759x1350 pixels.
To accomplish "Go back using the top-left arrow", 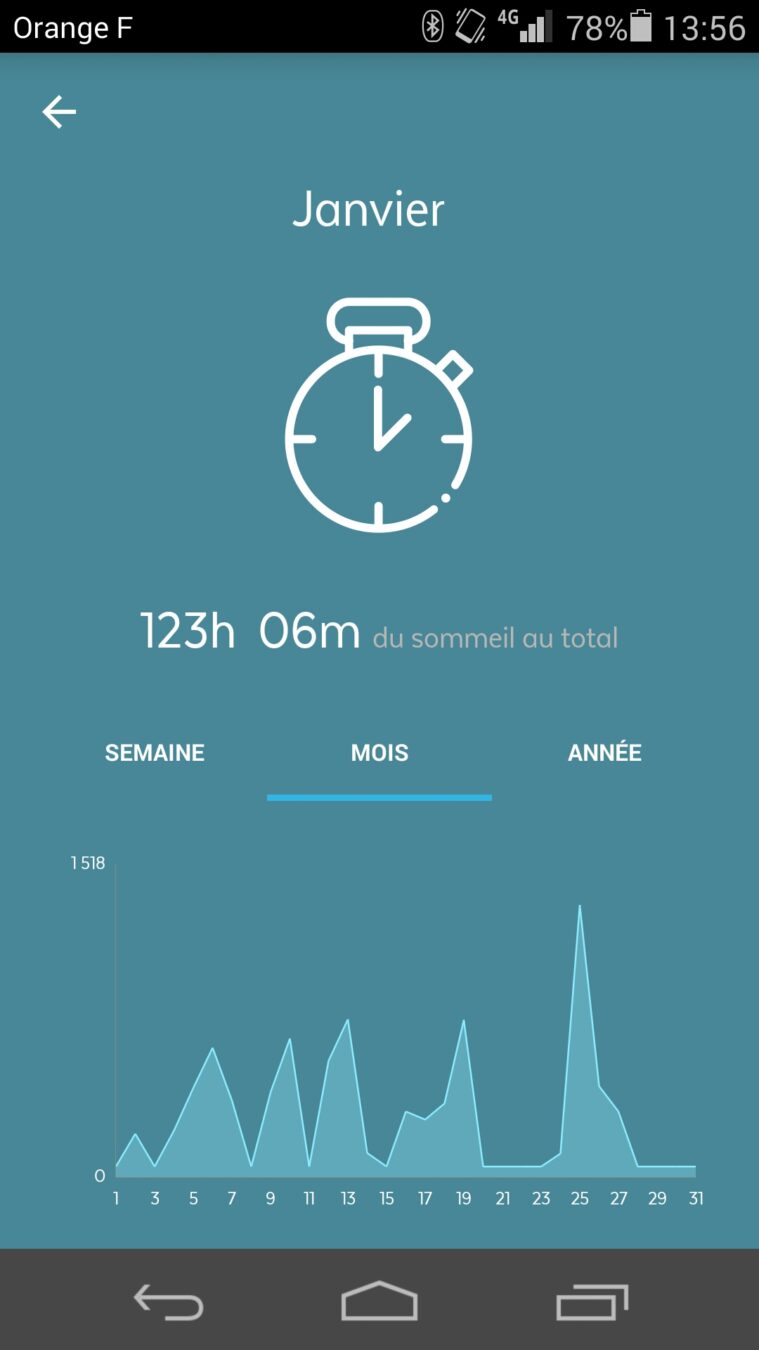I will click(59, 112).
